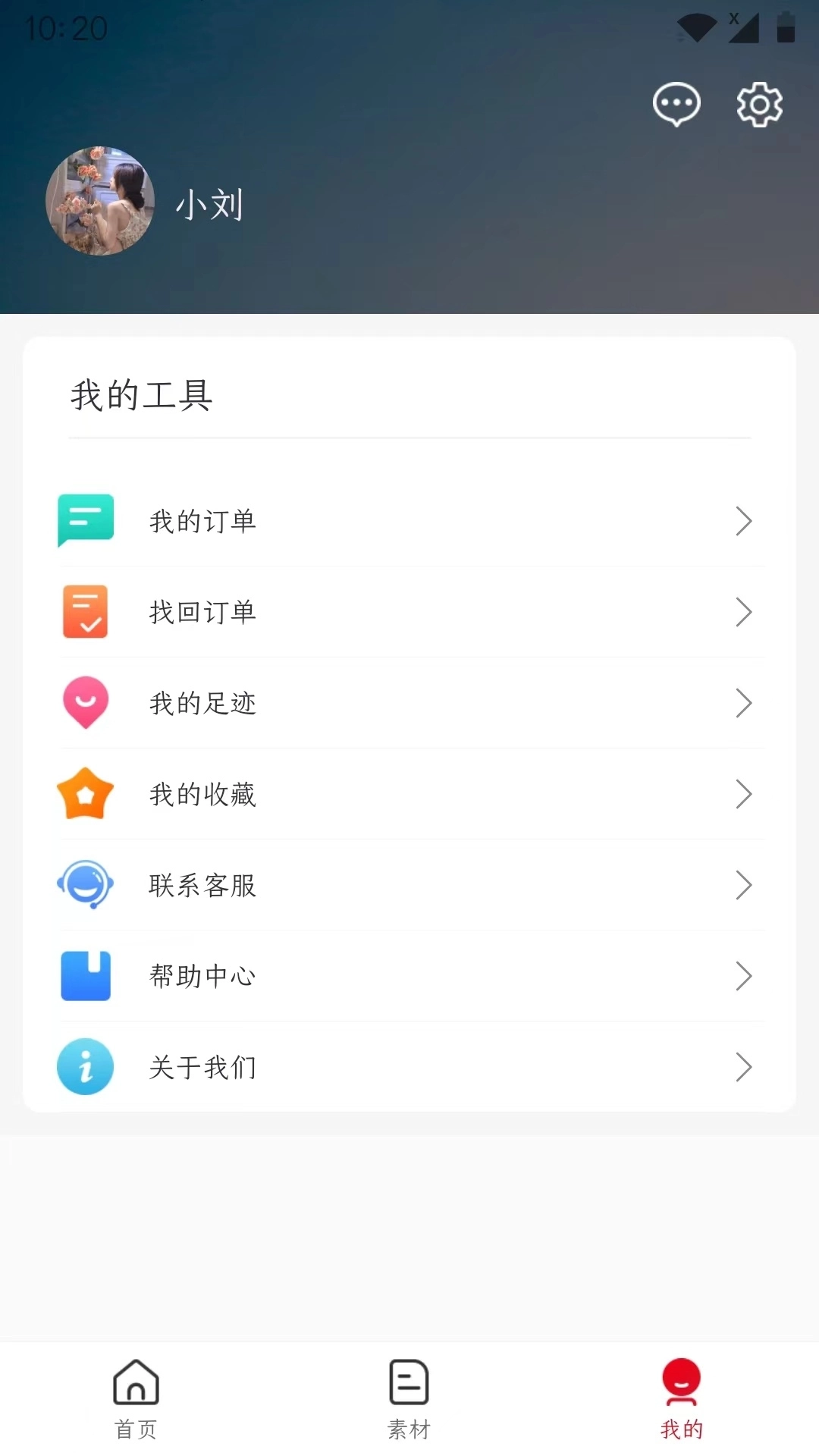Open the 联系客服 headset icon

point(85,885)
